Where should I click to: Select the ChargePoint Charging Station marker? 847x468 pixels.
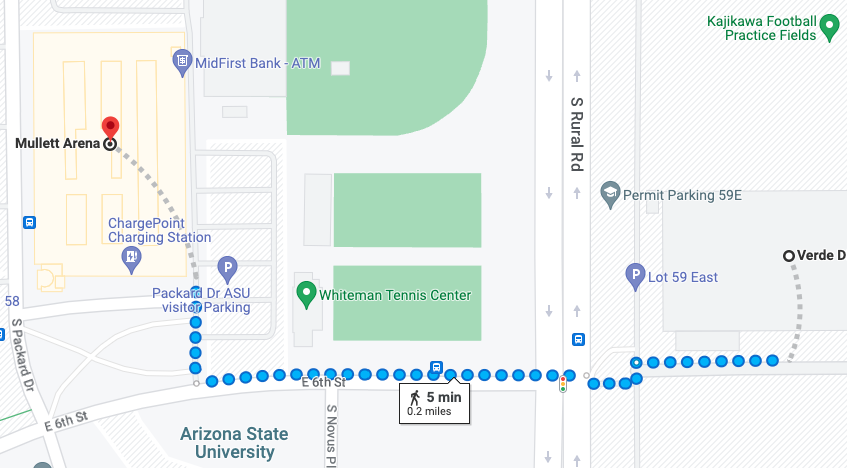click(131, 259)
